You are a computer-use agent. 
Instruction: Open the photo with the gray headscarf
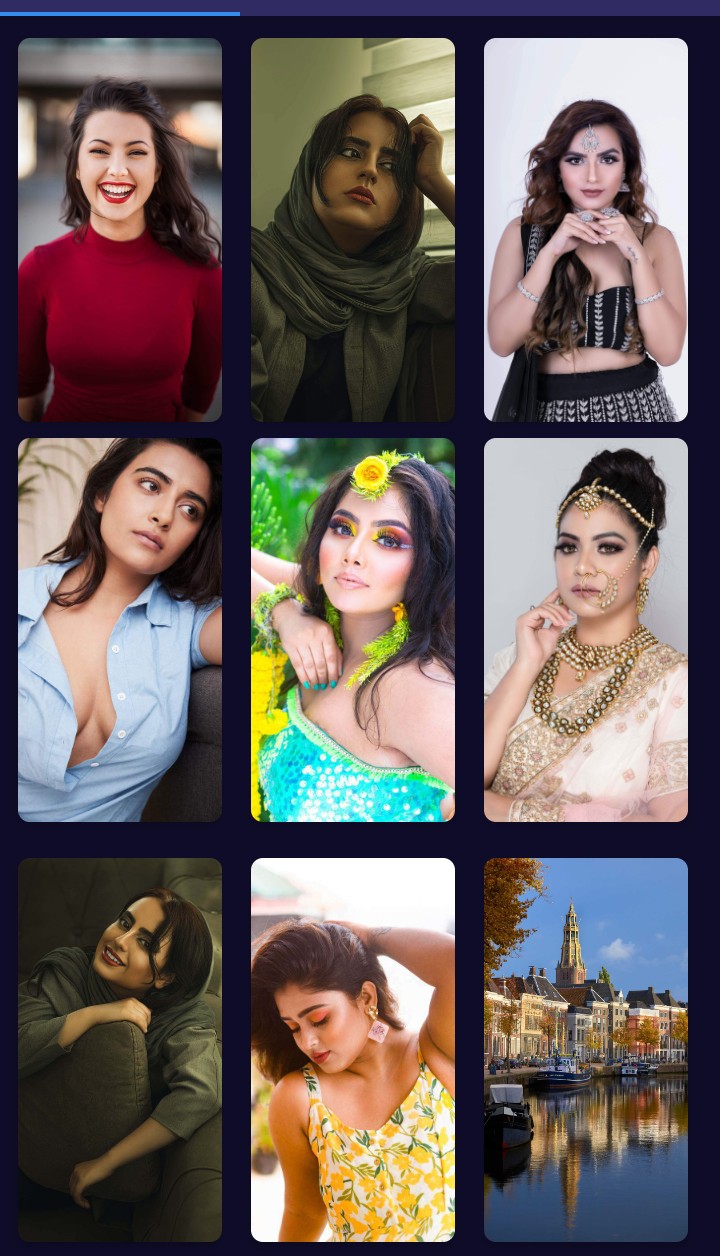point(353,230)
